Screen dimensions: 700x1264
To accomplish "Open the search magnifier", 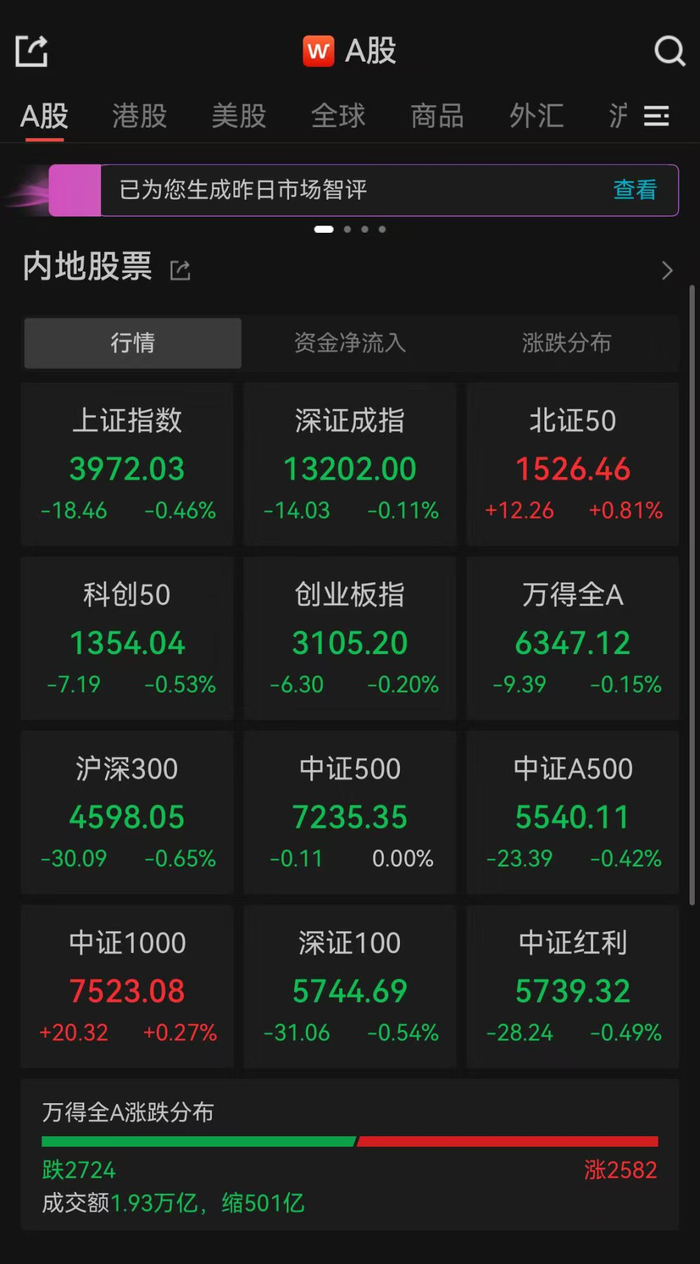I will tap(668, 51).
